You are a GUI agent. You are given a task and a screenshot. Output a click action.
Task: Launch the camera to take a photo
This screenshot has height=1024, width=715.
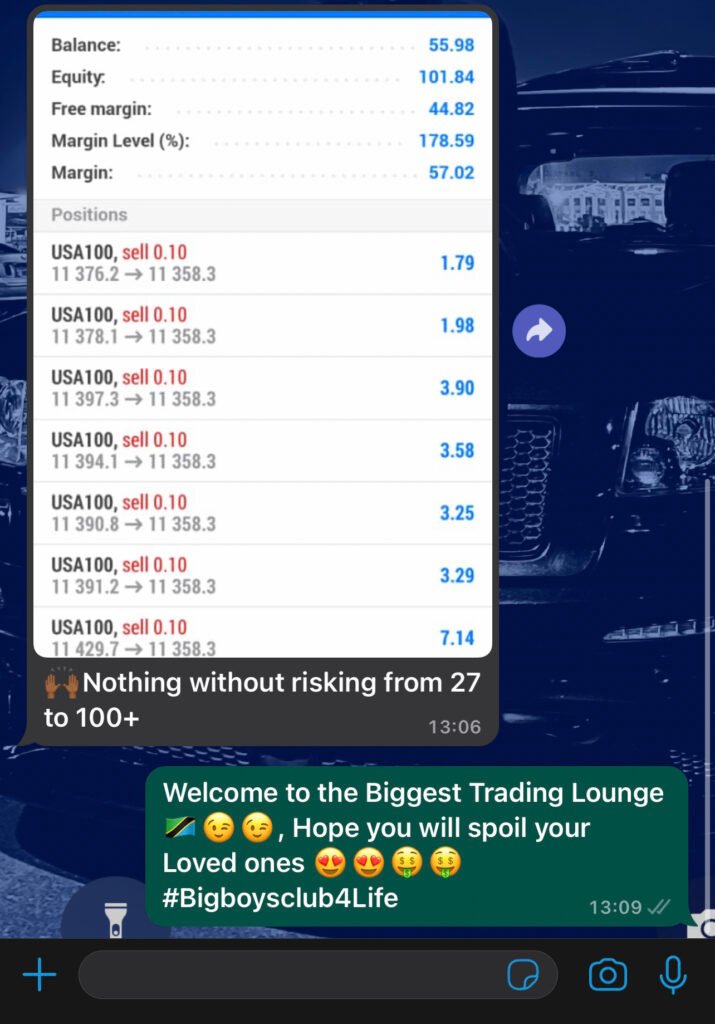tap(607, 974)
